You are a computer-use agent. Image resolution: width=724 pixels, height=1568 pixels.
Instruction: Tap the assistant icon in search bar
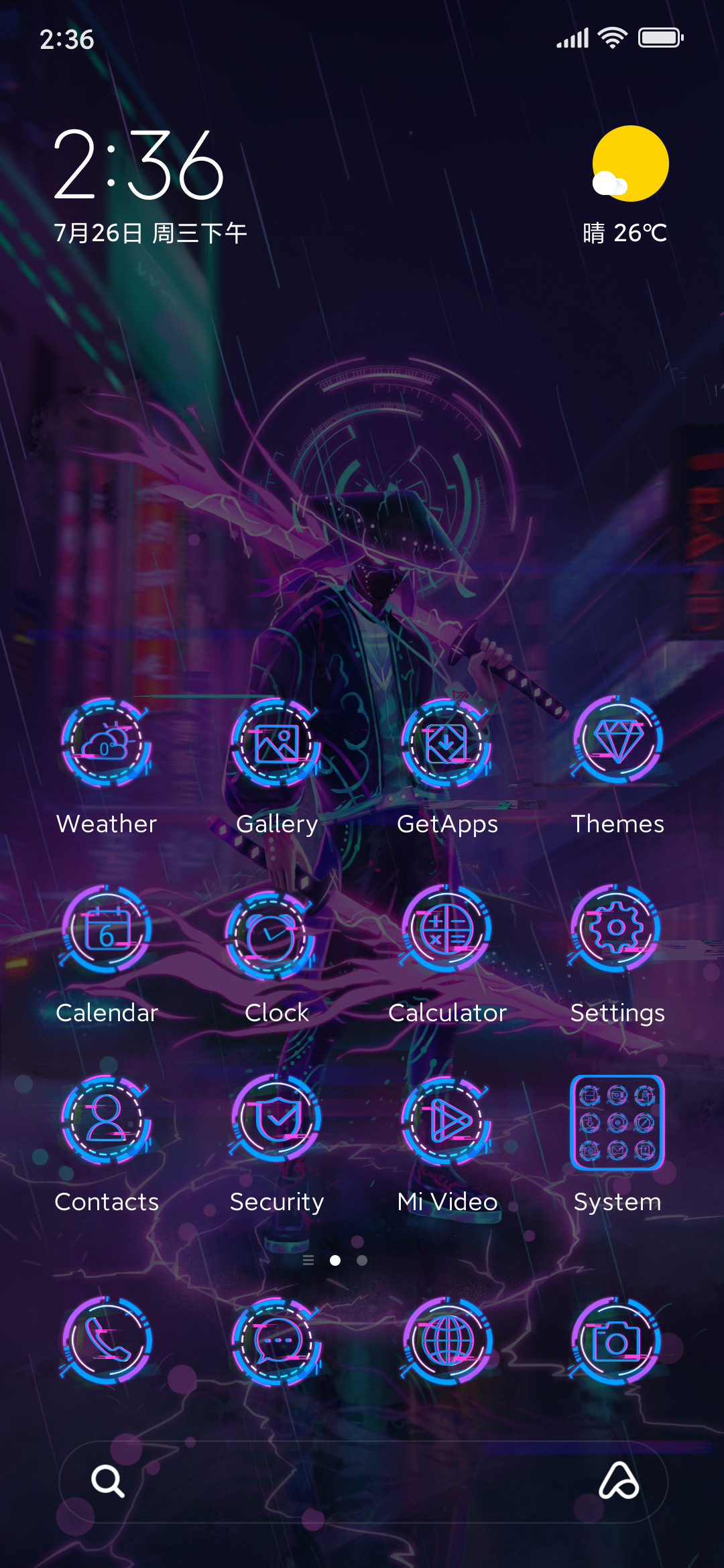pyautogui.click(x=618, y=1481)
